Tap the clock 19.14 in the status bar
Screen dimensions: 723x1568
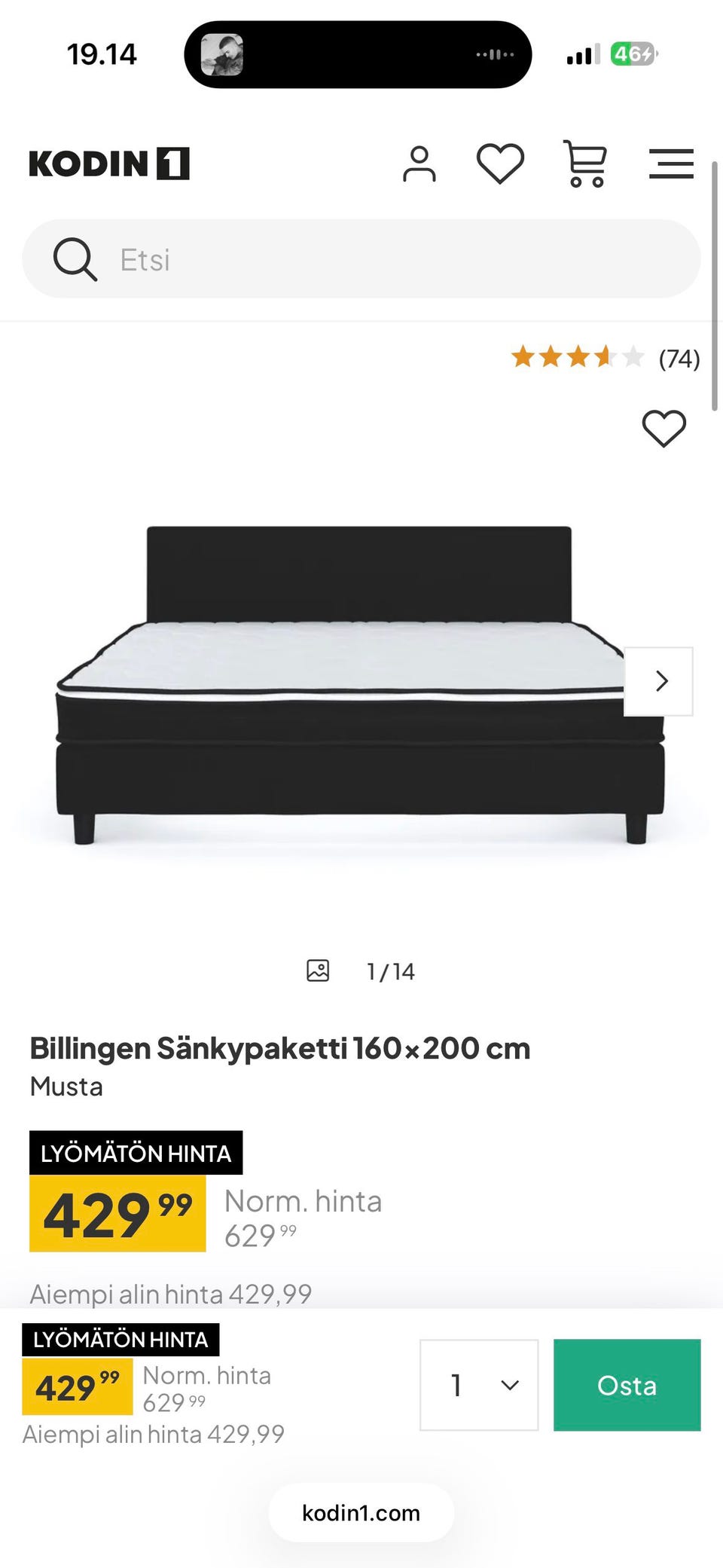coord(102,53)
